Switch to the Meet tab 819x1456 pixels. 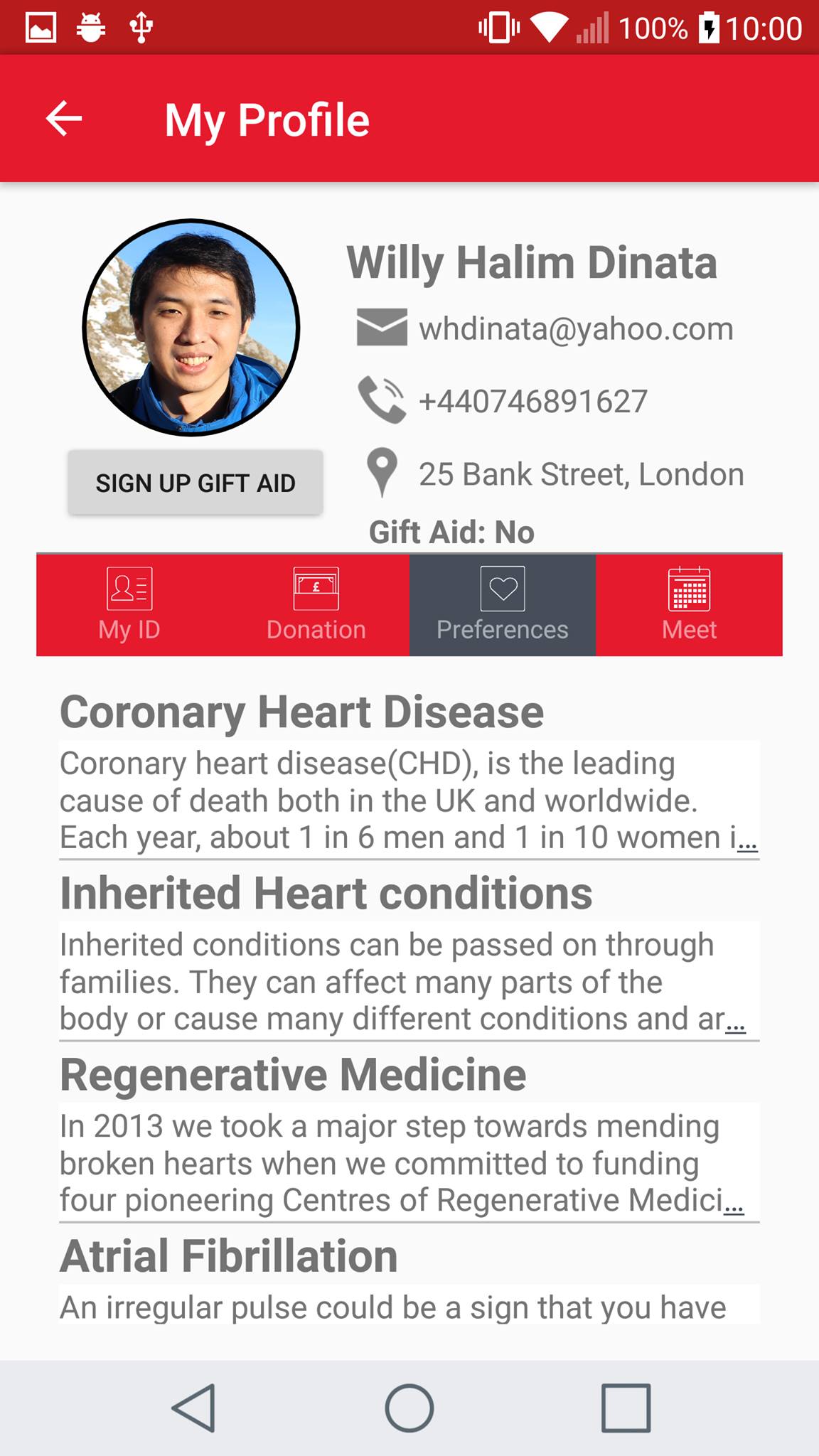click(x=689, y=605)
